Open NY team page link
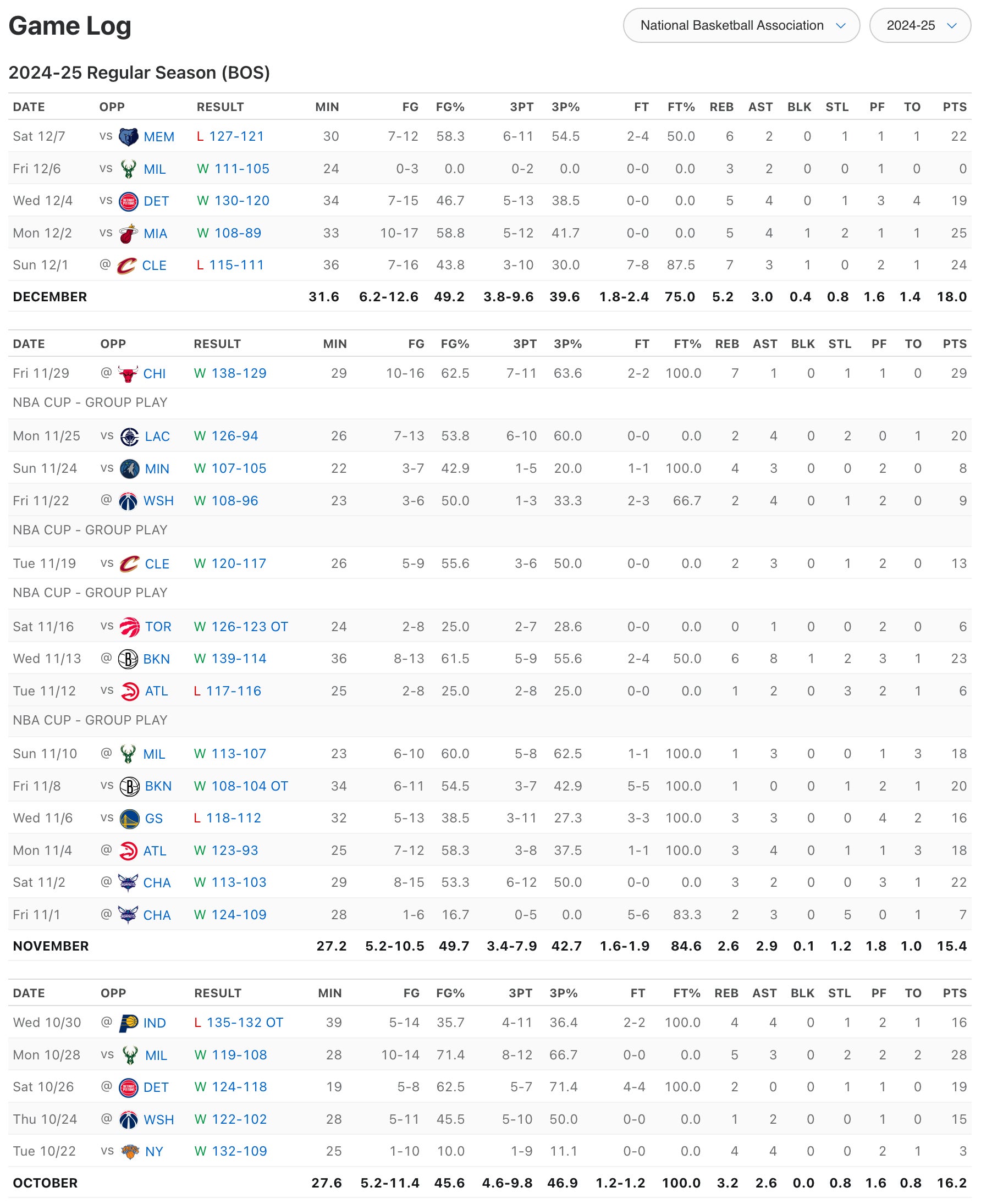This screenshot has height=1204, width=981. pos(154,1151)
